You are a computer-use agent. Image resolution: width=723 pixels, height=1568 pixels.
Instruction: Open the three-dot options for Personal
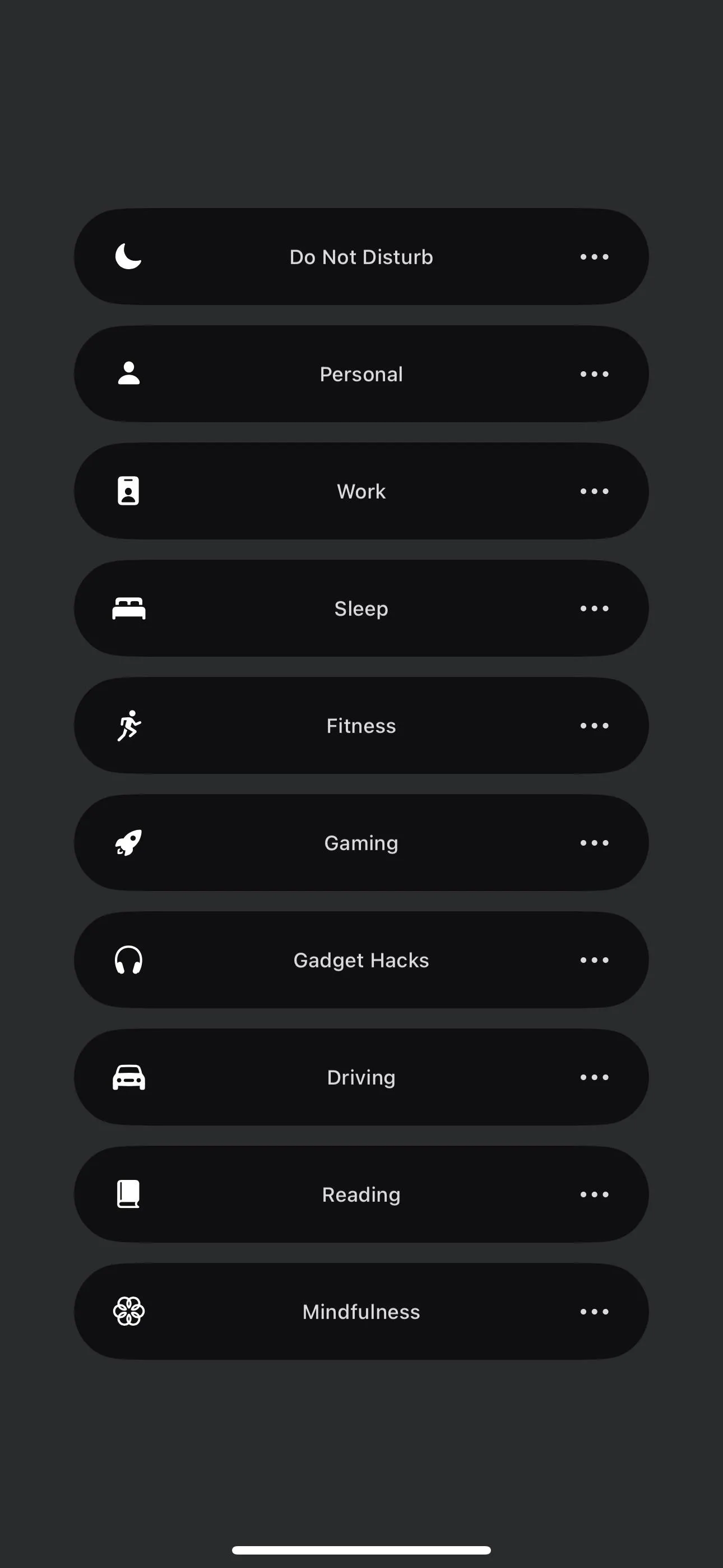594,373
